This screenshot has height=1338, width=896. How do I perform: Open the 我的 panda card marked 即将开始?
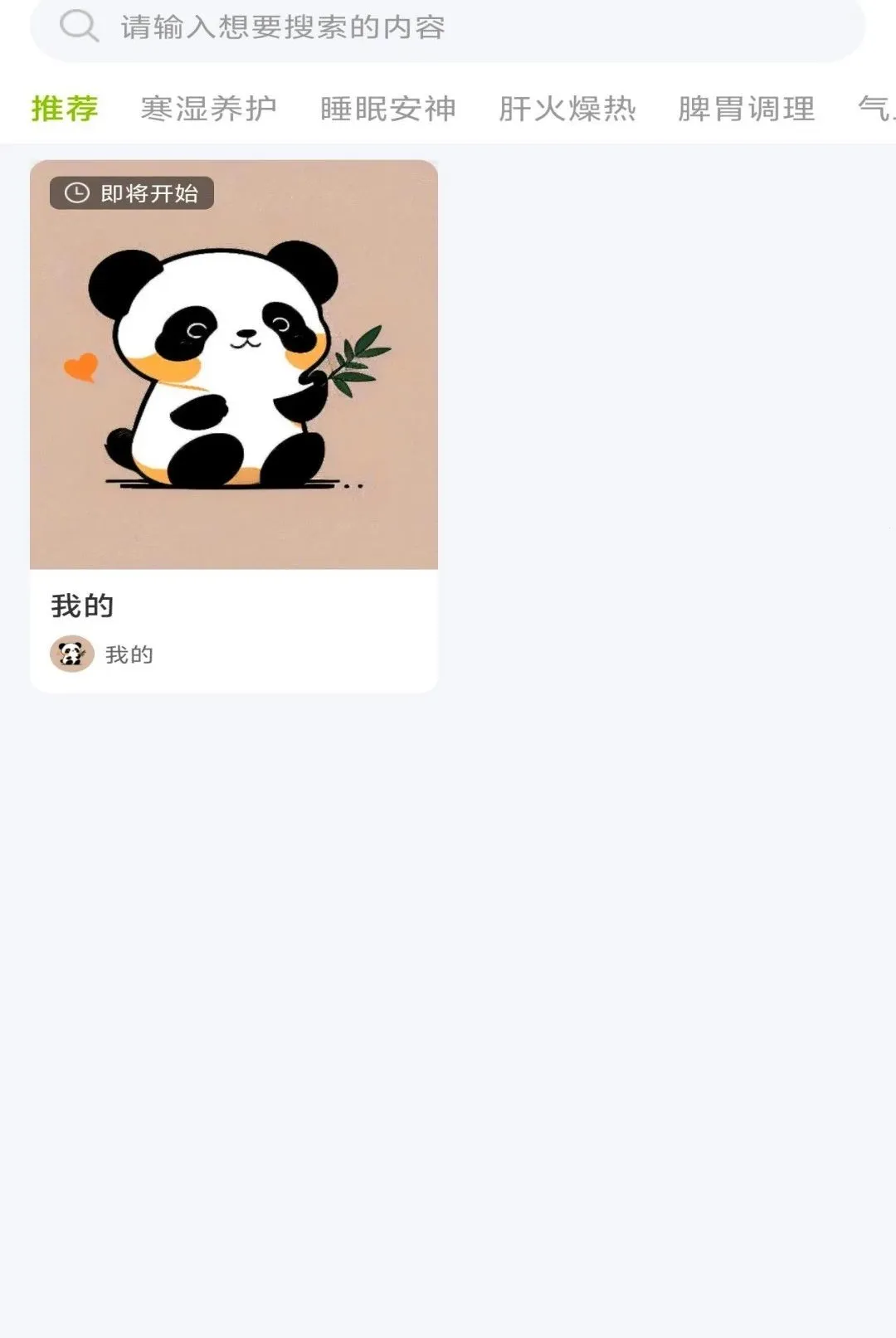pos(234,426)
